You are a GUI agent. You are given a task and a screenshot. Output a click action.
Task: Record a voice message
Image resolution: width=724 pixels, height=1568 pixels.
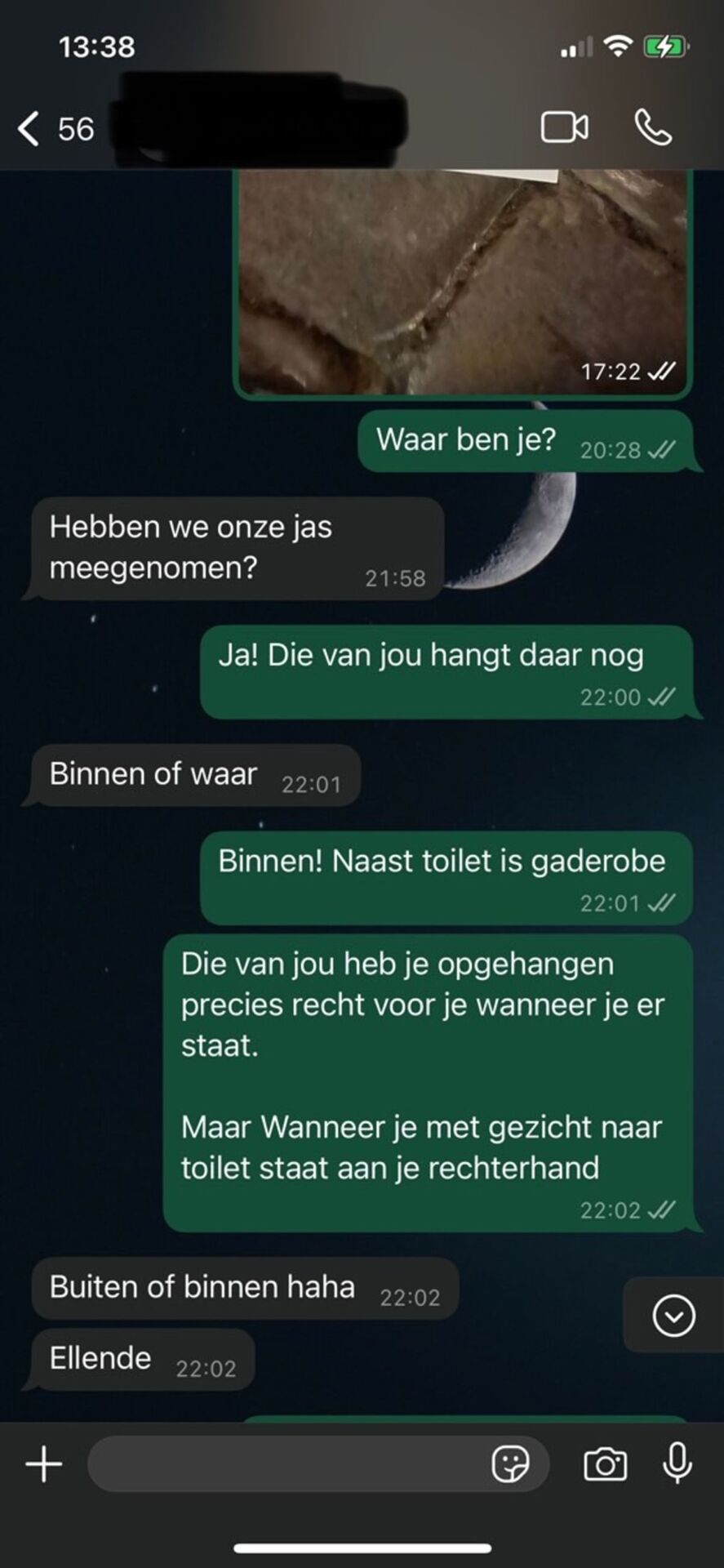(x=677, y=1463)
